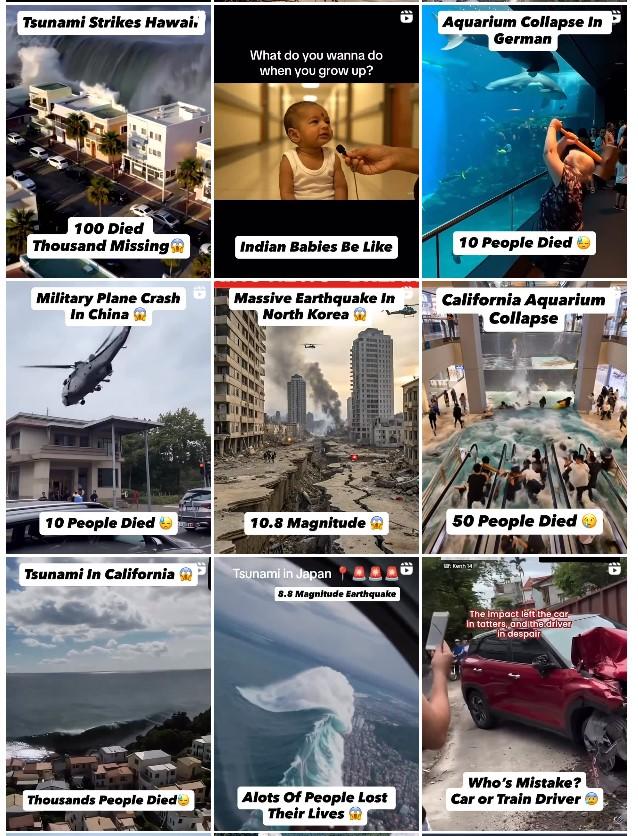Open the Tsunami Strikes Hawaii reel
638x836 pixels.
[x=108, y=140]
